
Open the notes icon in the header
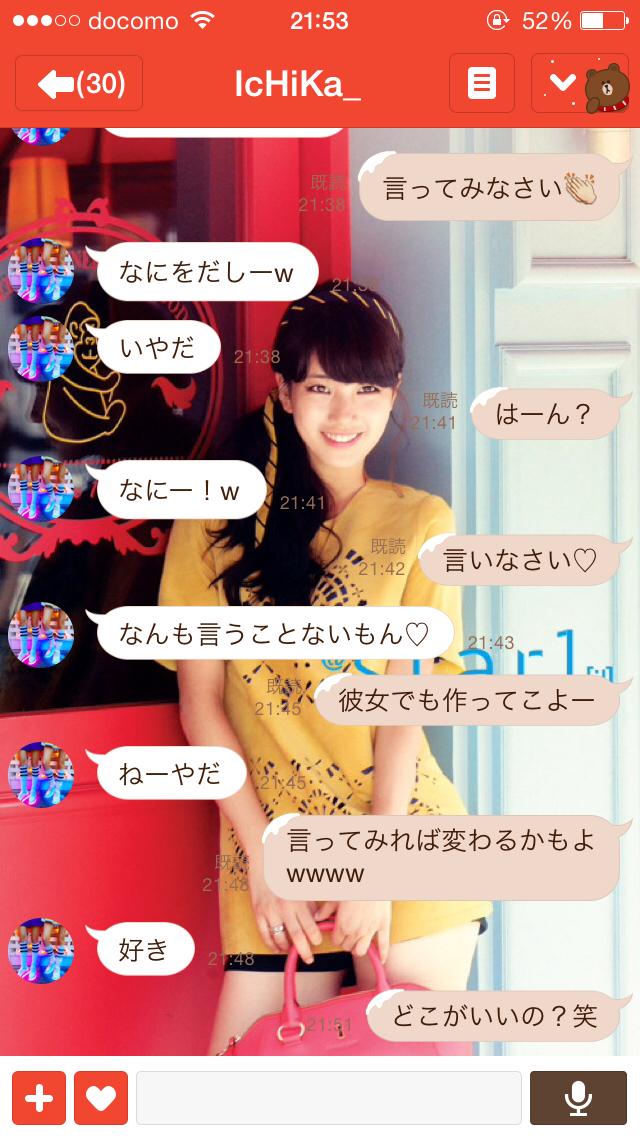pyautogui.click(x=482, y=84)
